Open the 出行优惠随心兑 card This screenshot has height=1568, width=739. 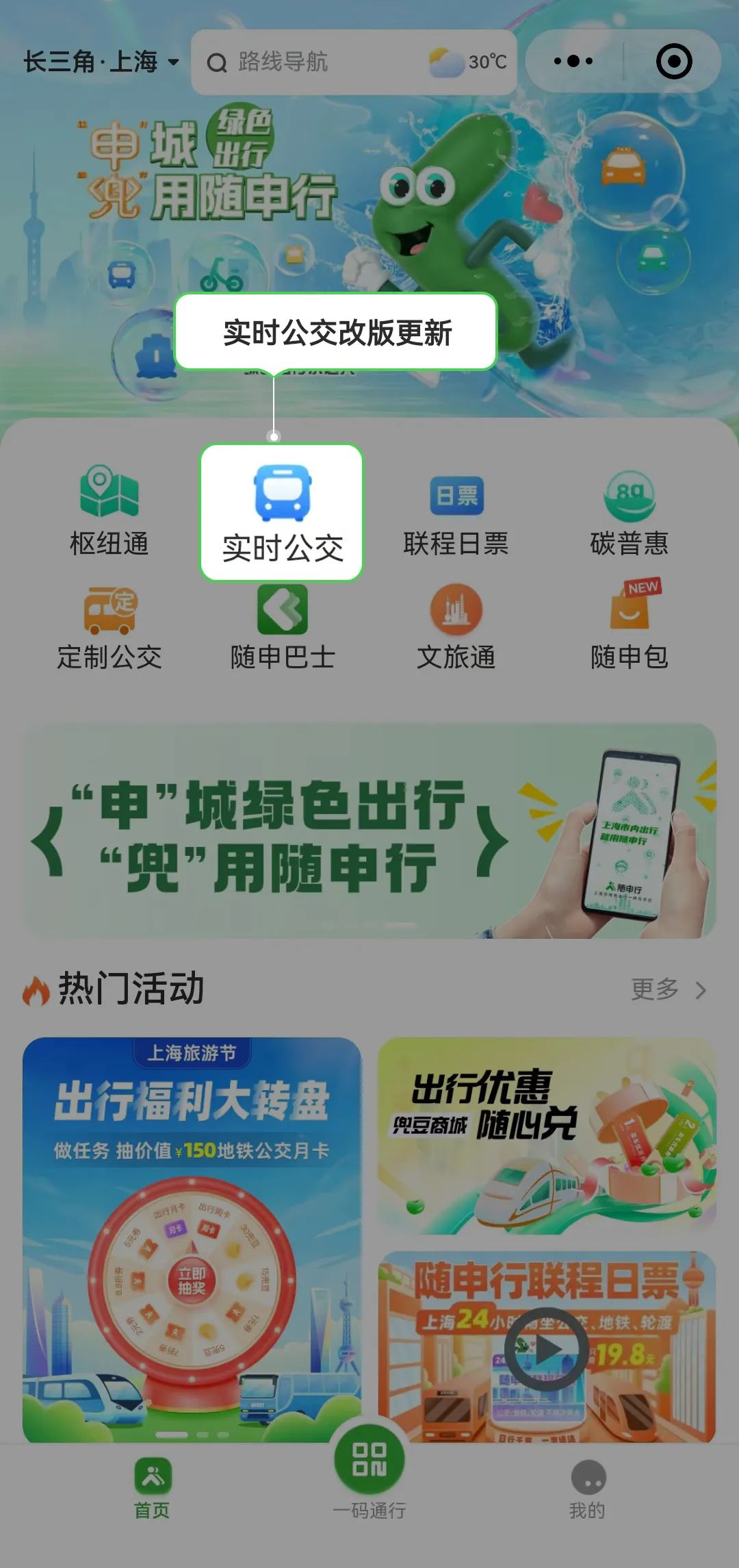coord(546,1135)
